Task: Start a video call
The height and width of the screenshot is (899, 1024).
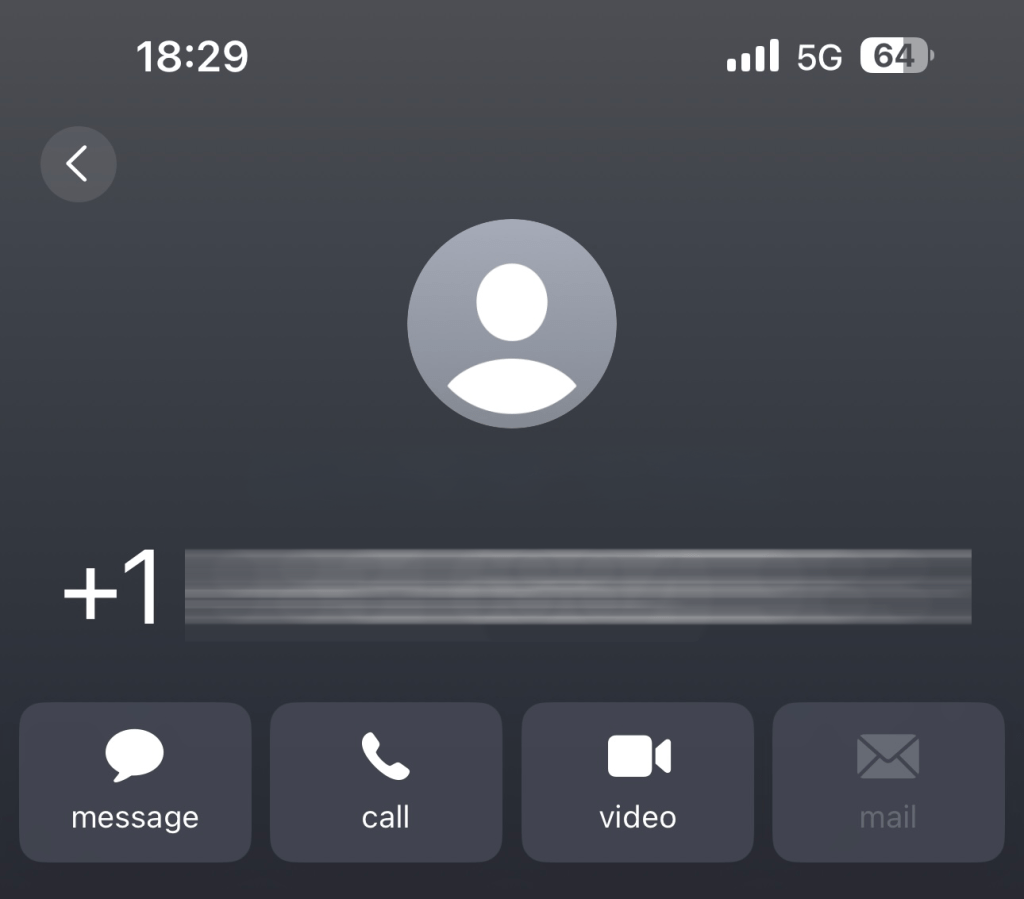Action: (638, 782)
